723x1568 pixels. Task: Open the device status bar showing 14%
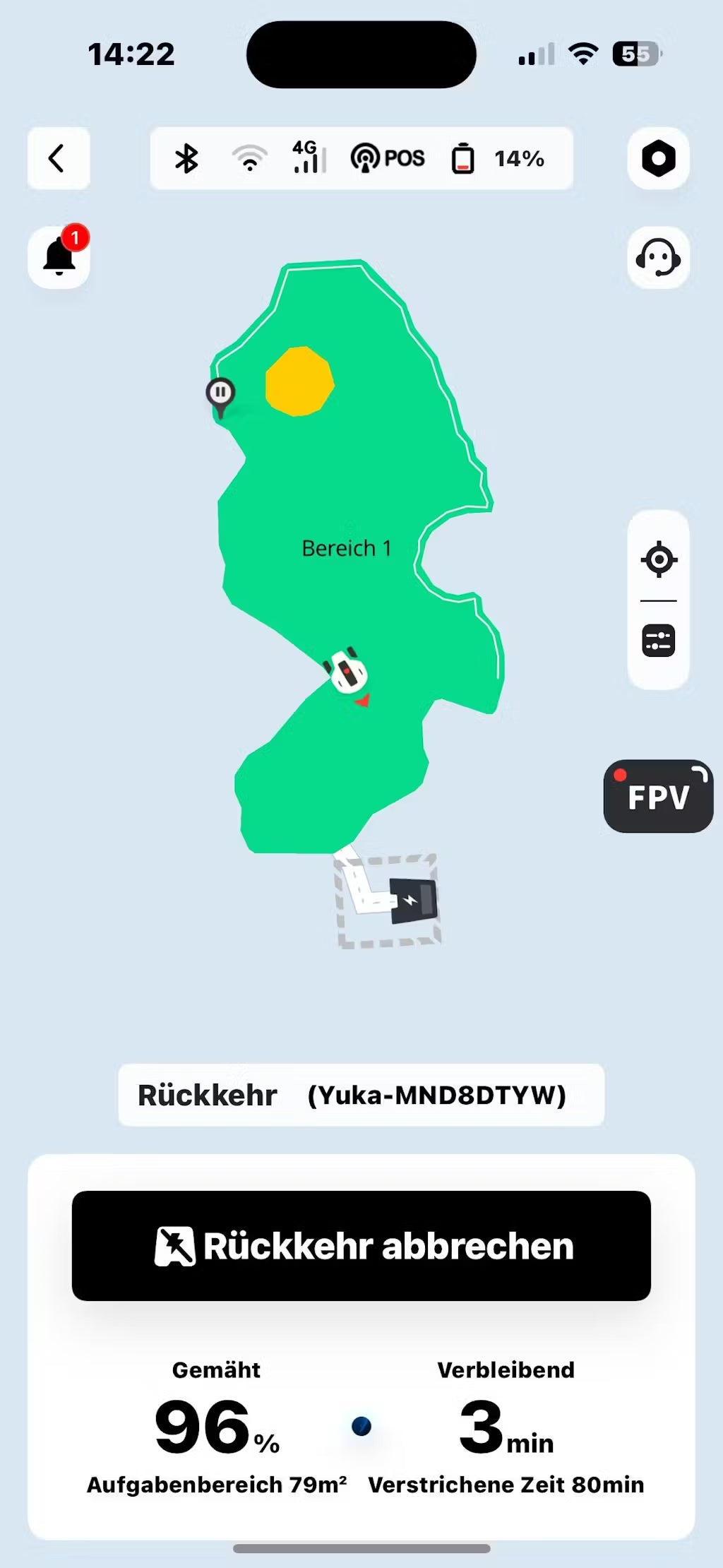pos(361,158)
